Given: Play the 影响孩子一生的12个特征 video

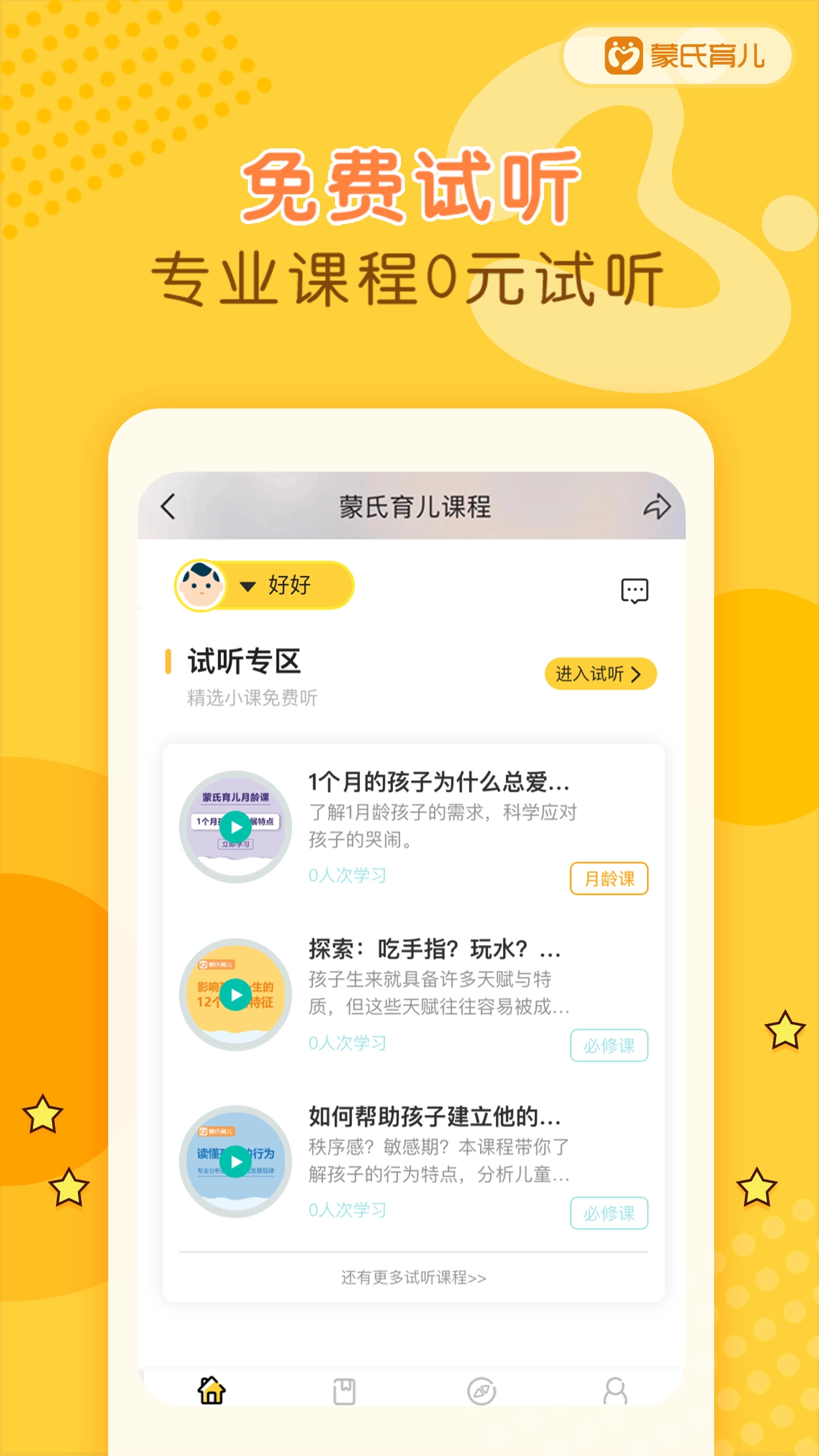Looking at the screenshot, I should coord(235,996).
